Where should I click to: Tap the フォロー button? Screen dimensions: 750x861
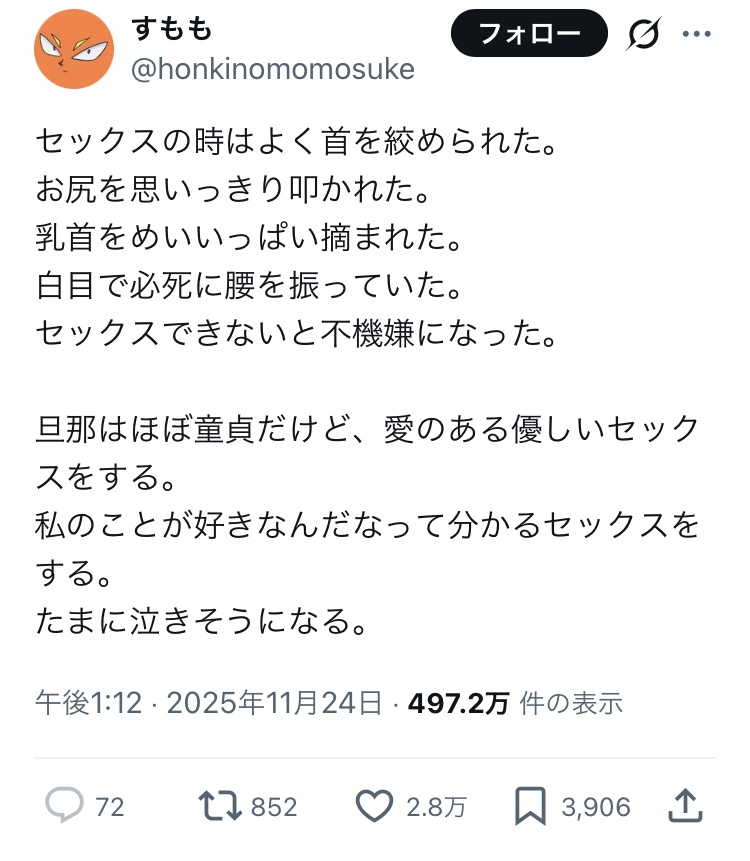[x=529, y=34]
